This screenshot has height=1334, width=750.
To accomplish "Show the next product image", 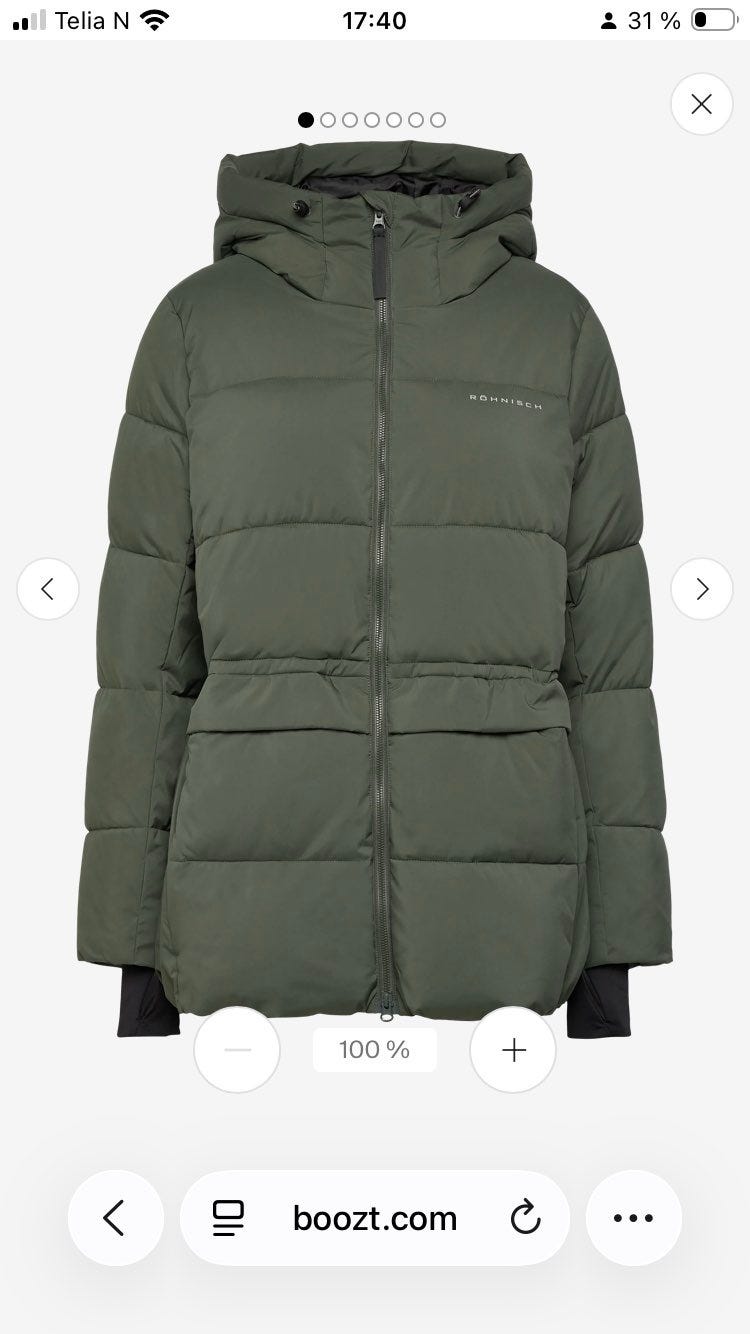I will 702,589.
